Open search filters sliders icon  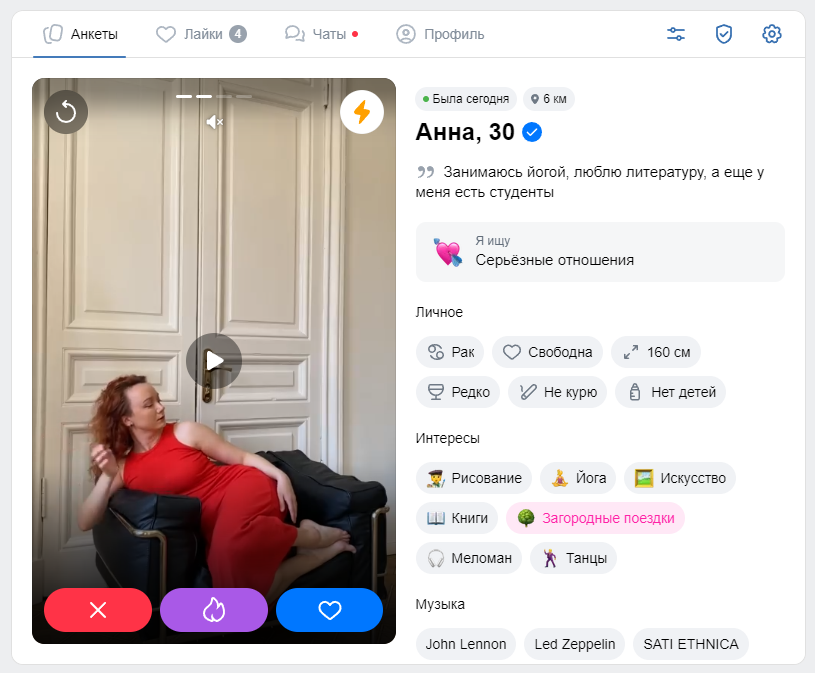[x=676, y=34]
